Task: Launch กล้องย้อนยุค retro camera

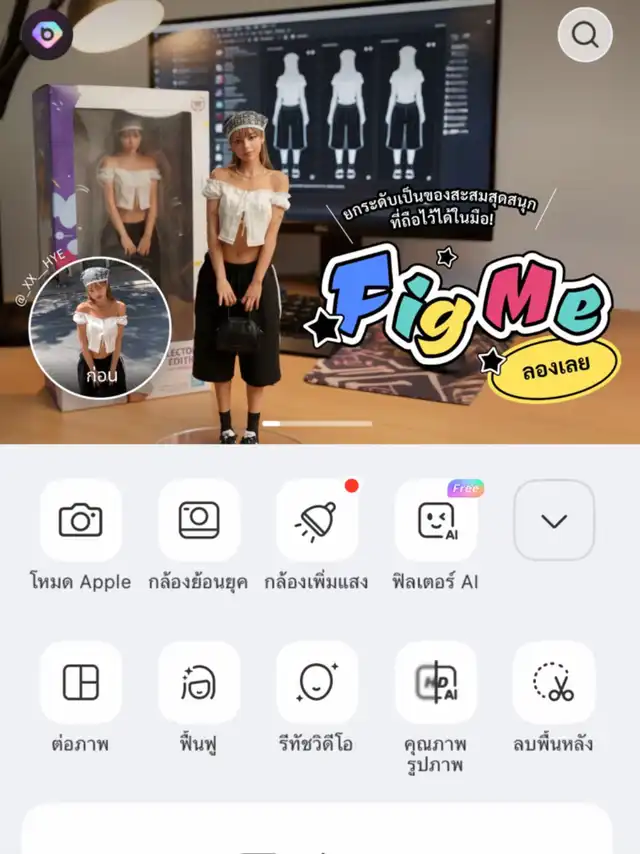Action: (198, 520)
